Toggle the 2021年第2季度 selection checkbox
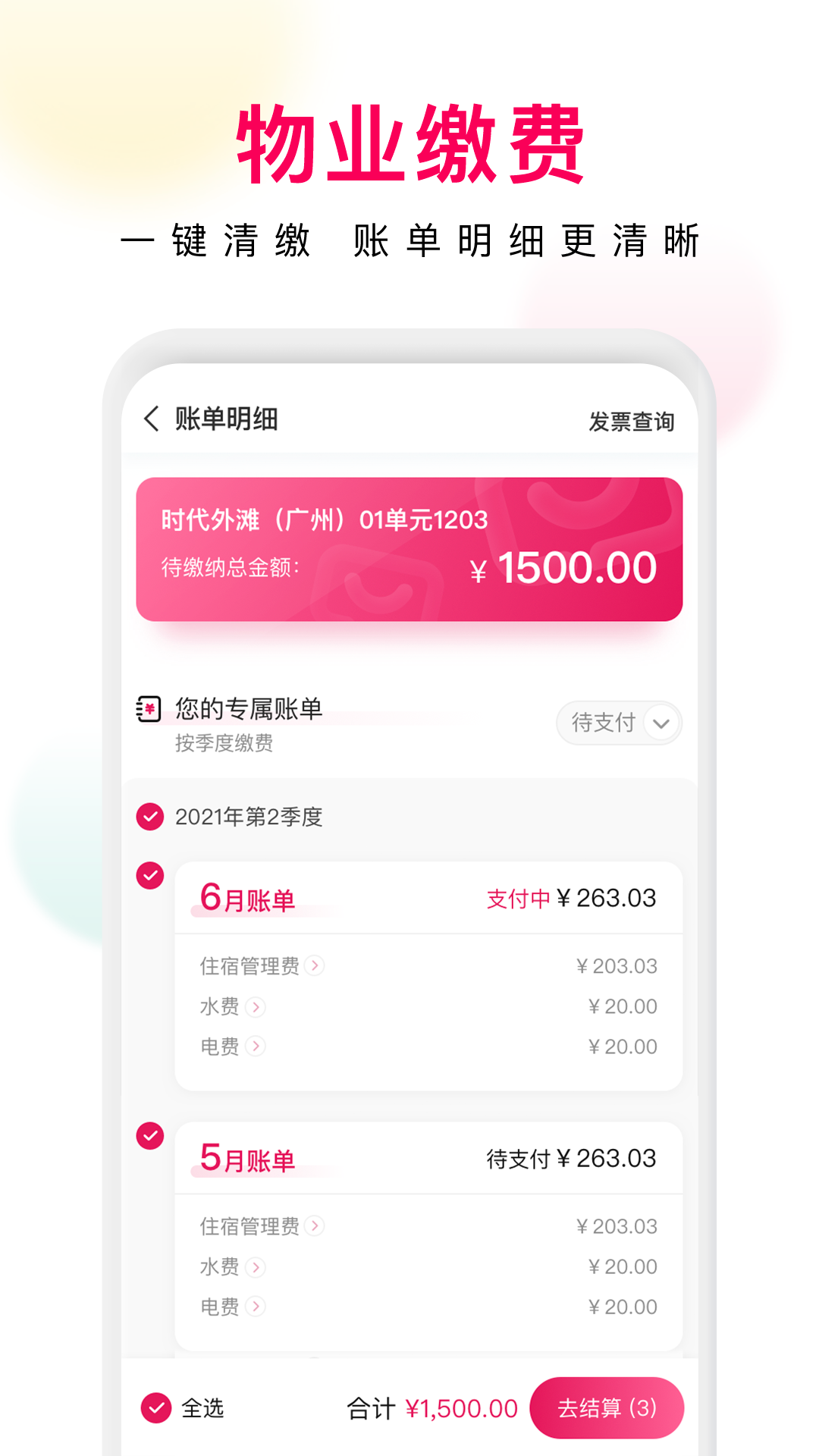The width and height of the screenshot is (819, 1456). pyautogui.click(x=149, y=817)
